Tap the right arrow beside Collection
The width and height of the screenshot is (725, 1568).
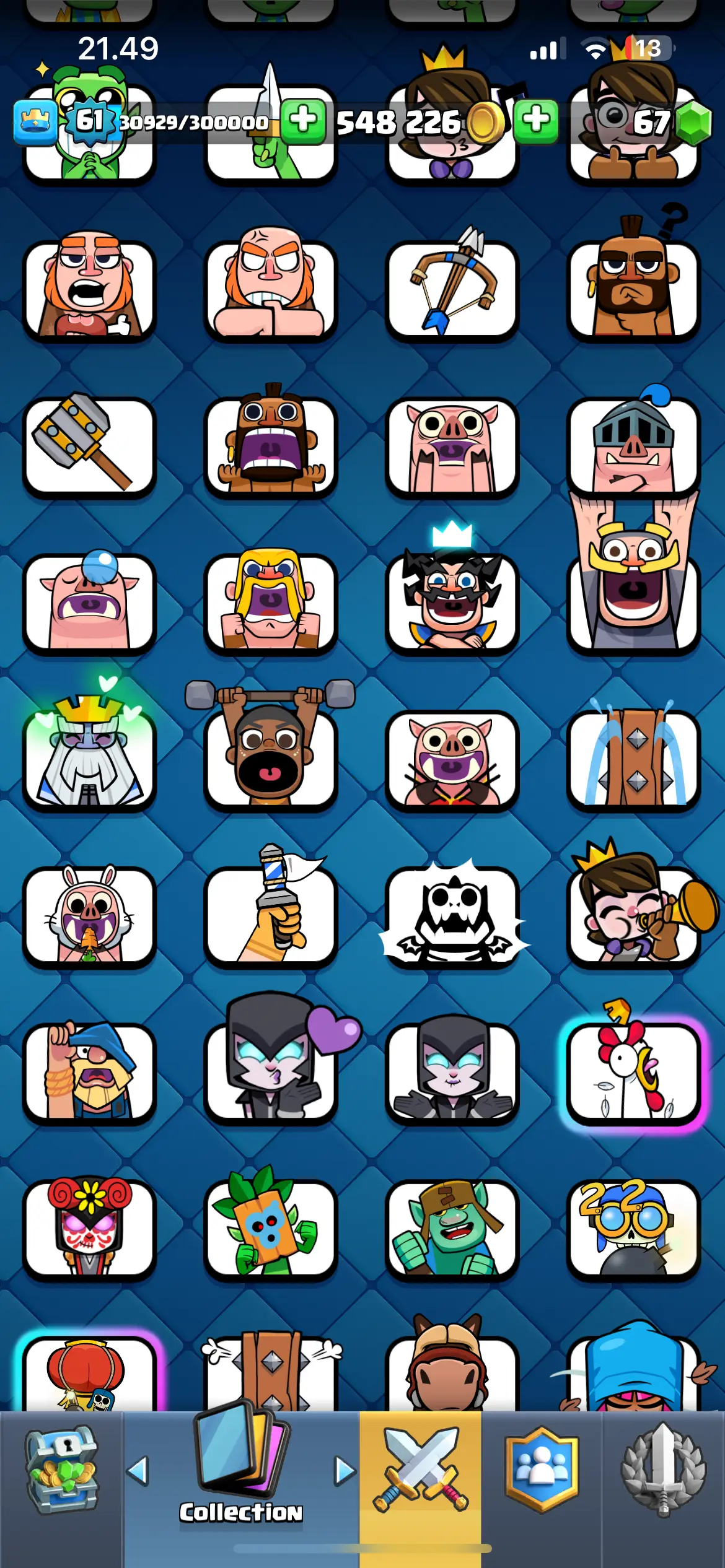tap(345, 1471)
